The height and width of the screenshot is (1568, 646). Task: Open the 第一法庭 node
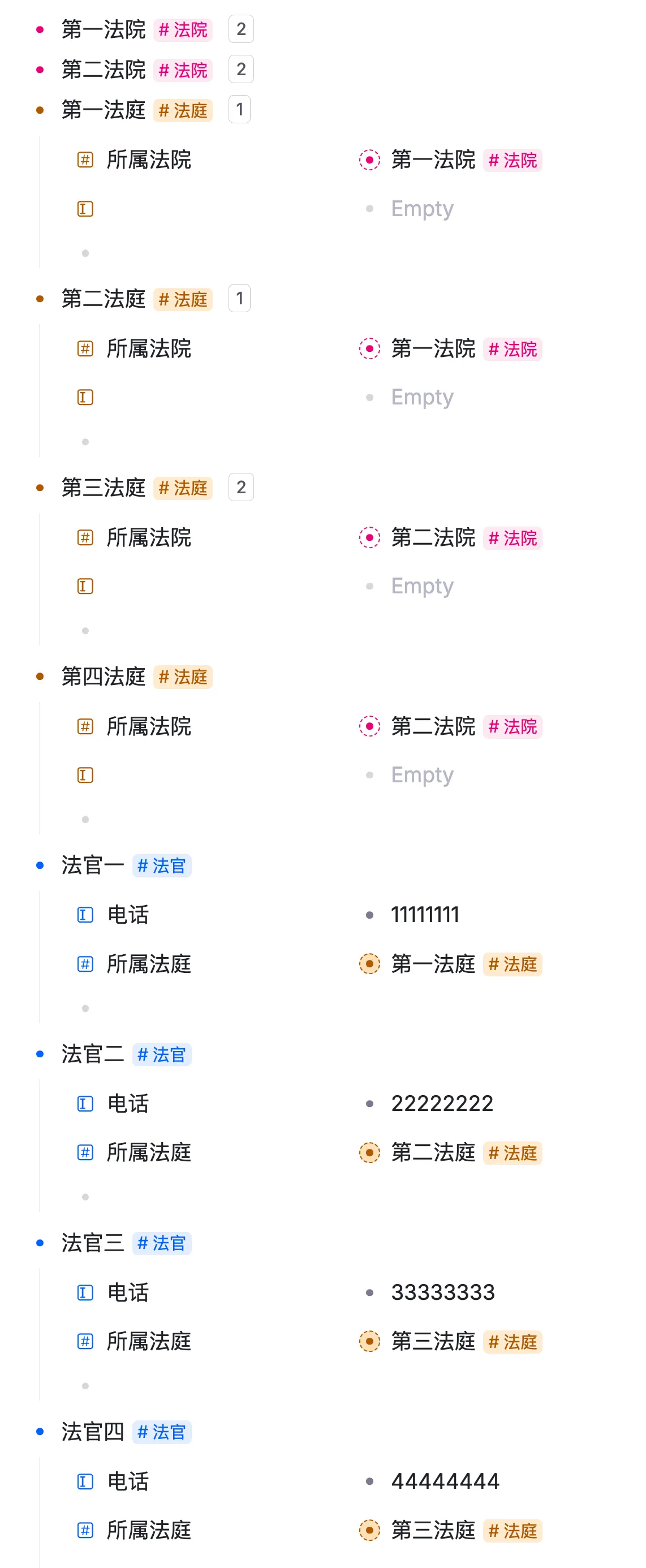(x=103, y=110)
